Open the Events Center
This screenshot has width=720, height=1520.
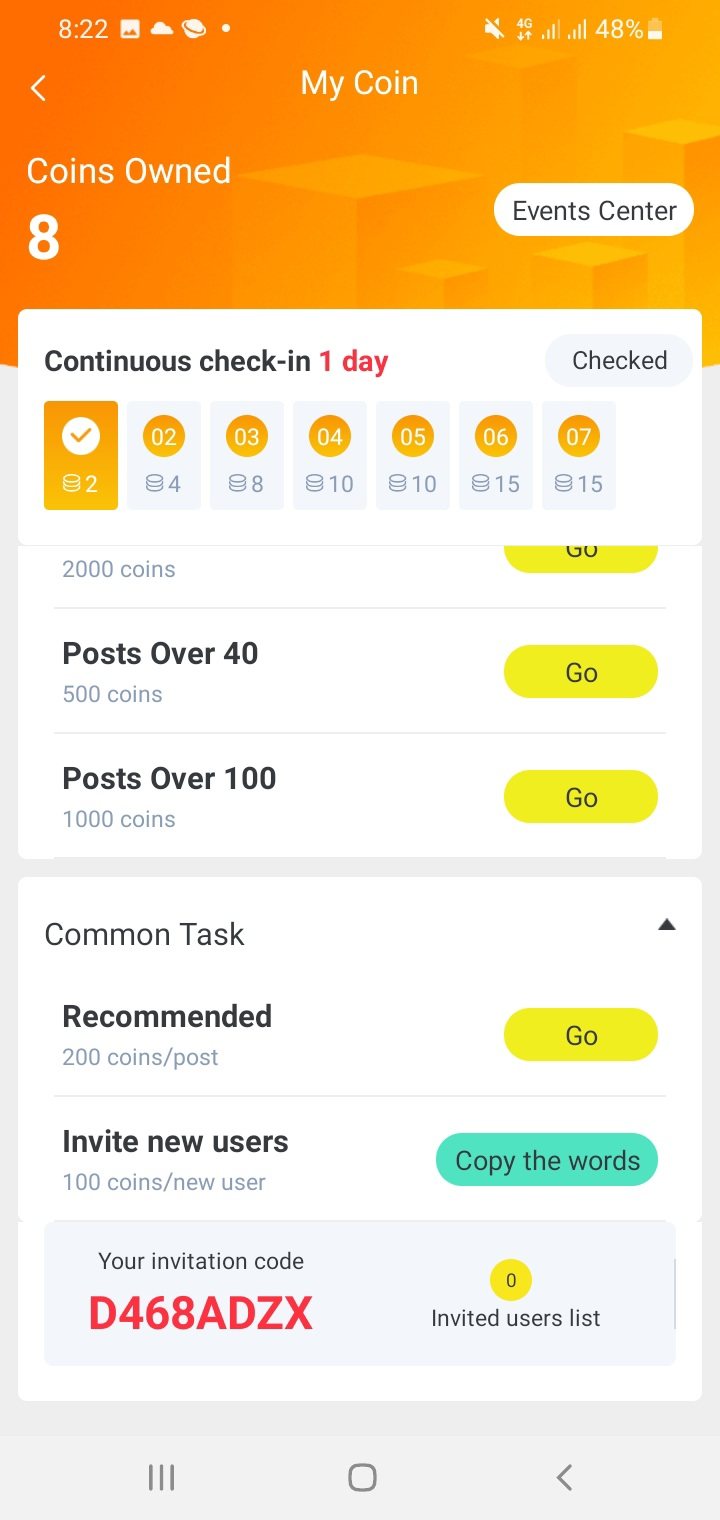[594, 210]
